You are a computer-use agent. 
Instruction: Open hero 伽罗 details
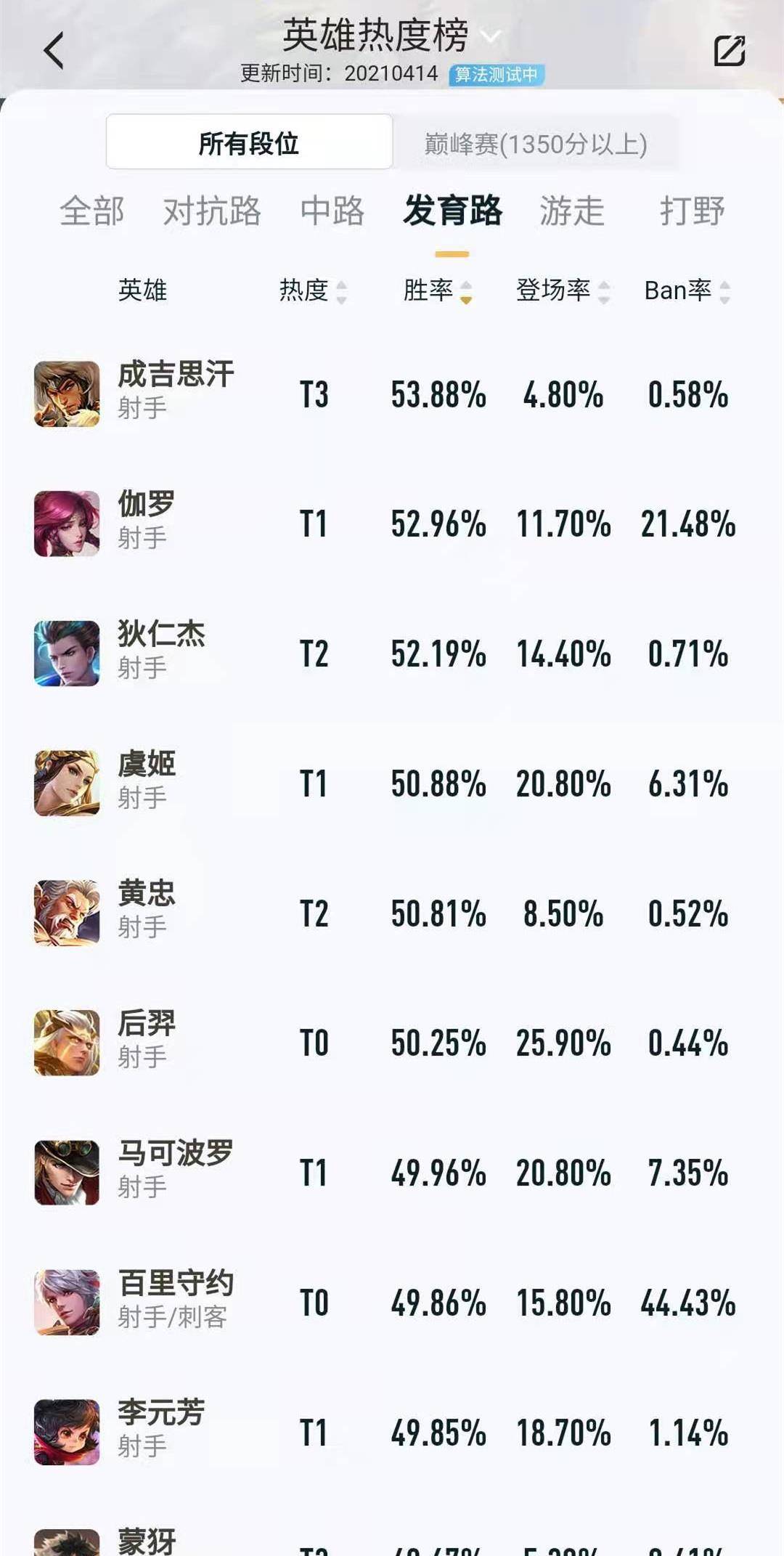[392, 524]
